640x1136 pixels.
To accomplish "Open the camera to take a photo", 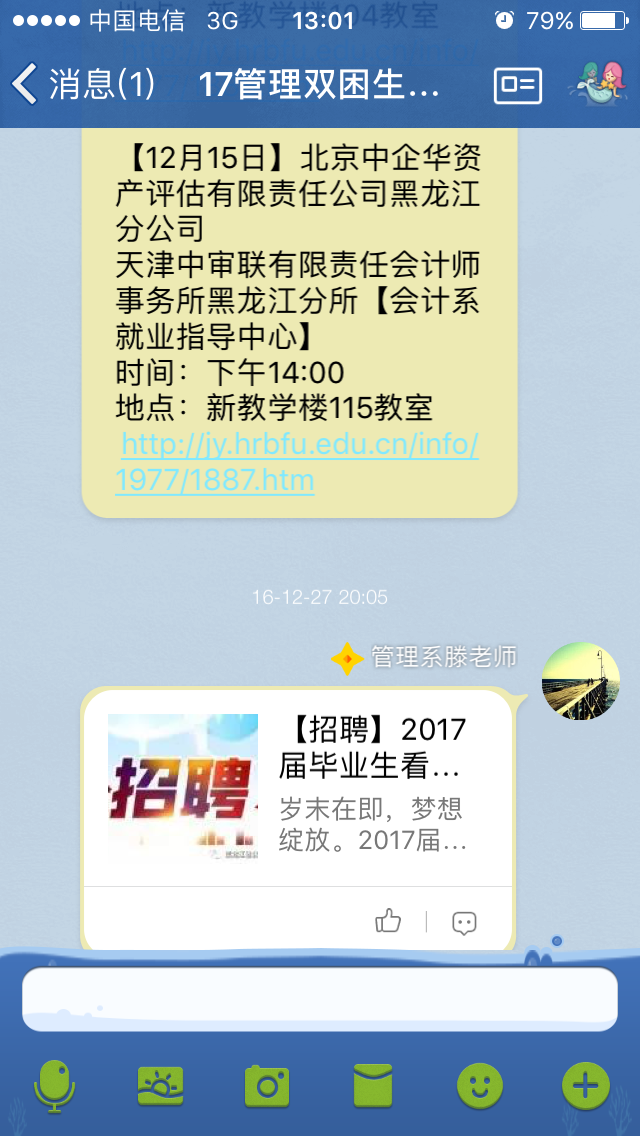I will (267, 1086).
